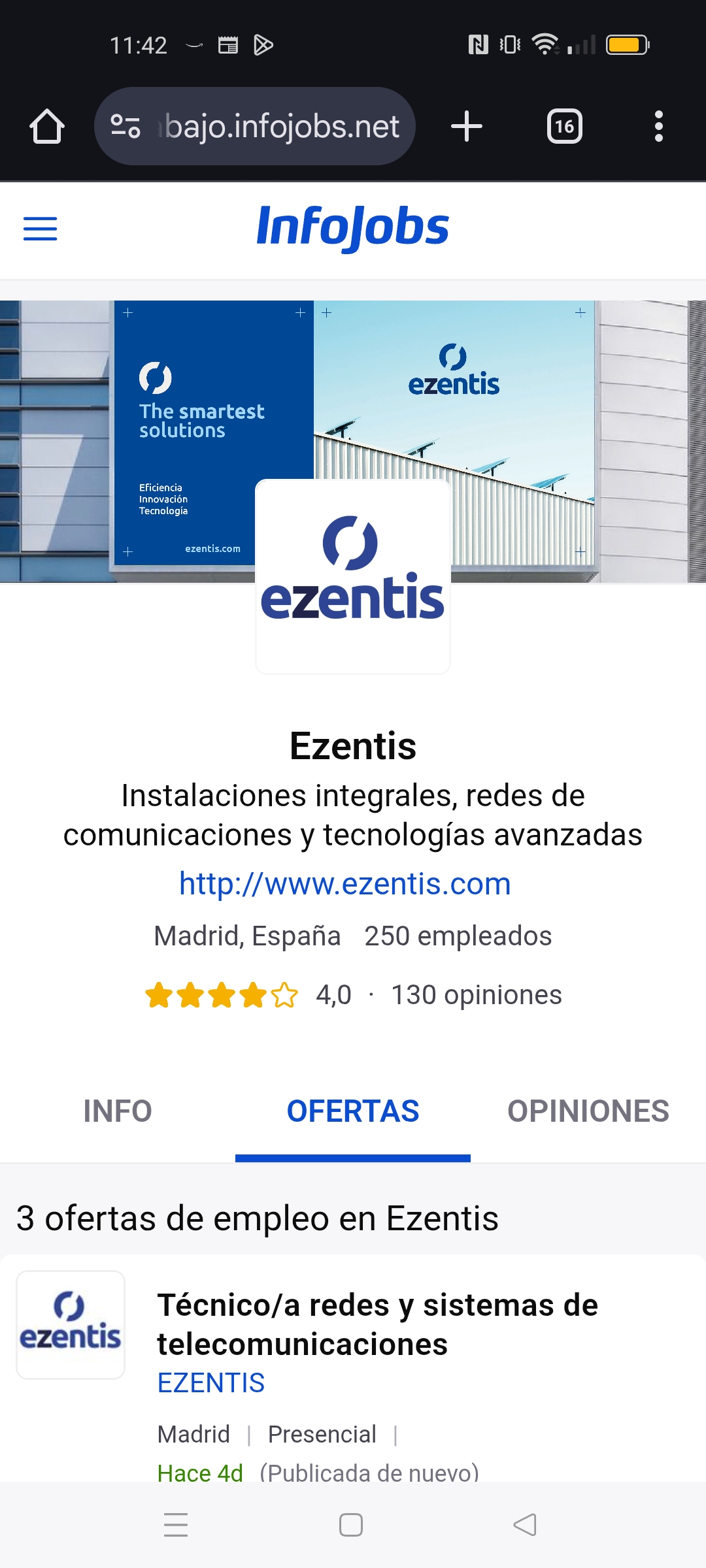The height and width of the screenshot is (1568, 706).
Task: Open a new browser tab
Action: 467,126
